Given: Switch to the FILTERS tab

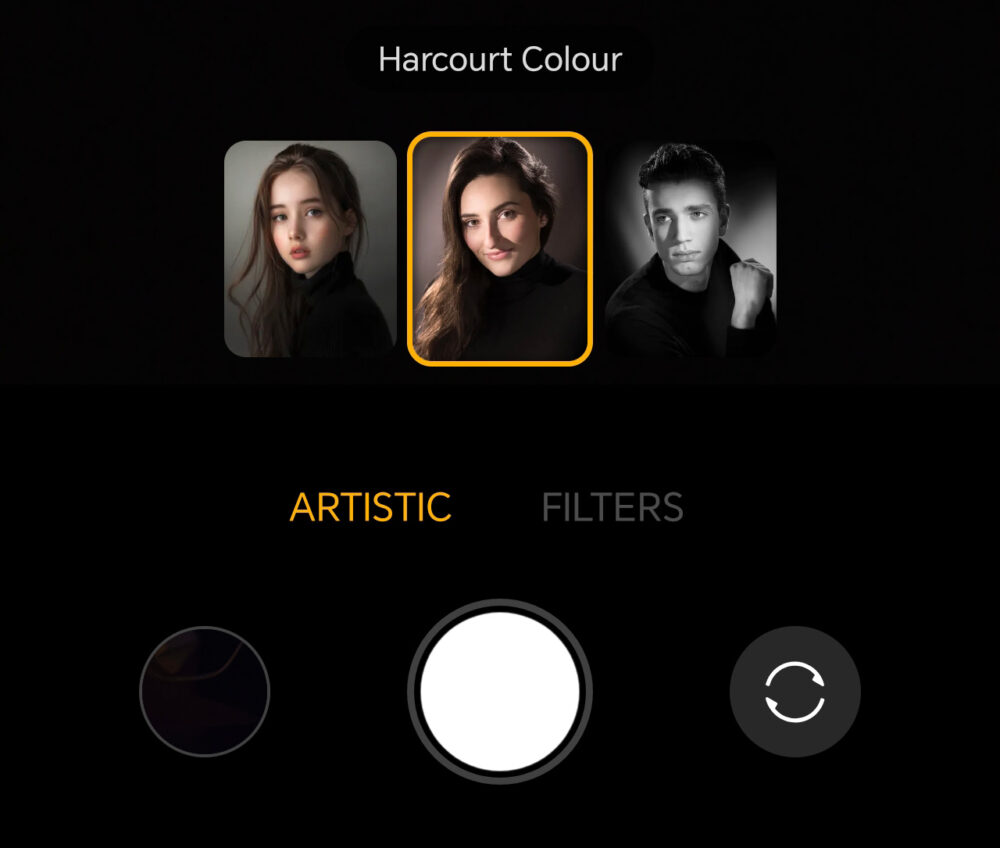Looking at the screenshot, I should [612, 507].
